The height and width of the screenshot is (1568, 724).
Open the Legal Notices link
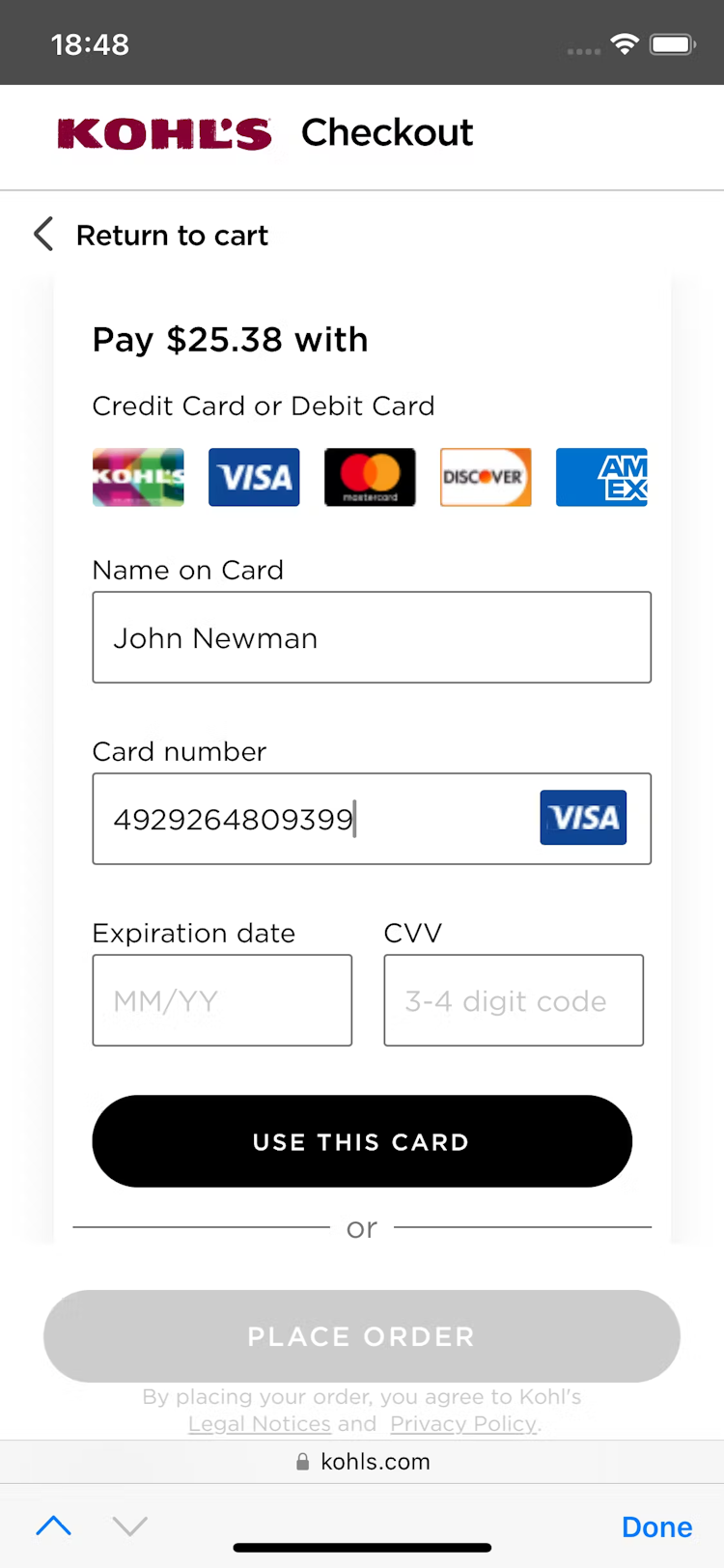[259, 1423]
